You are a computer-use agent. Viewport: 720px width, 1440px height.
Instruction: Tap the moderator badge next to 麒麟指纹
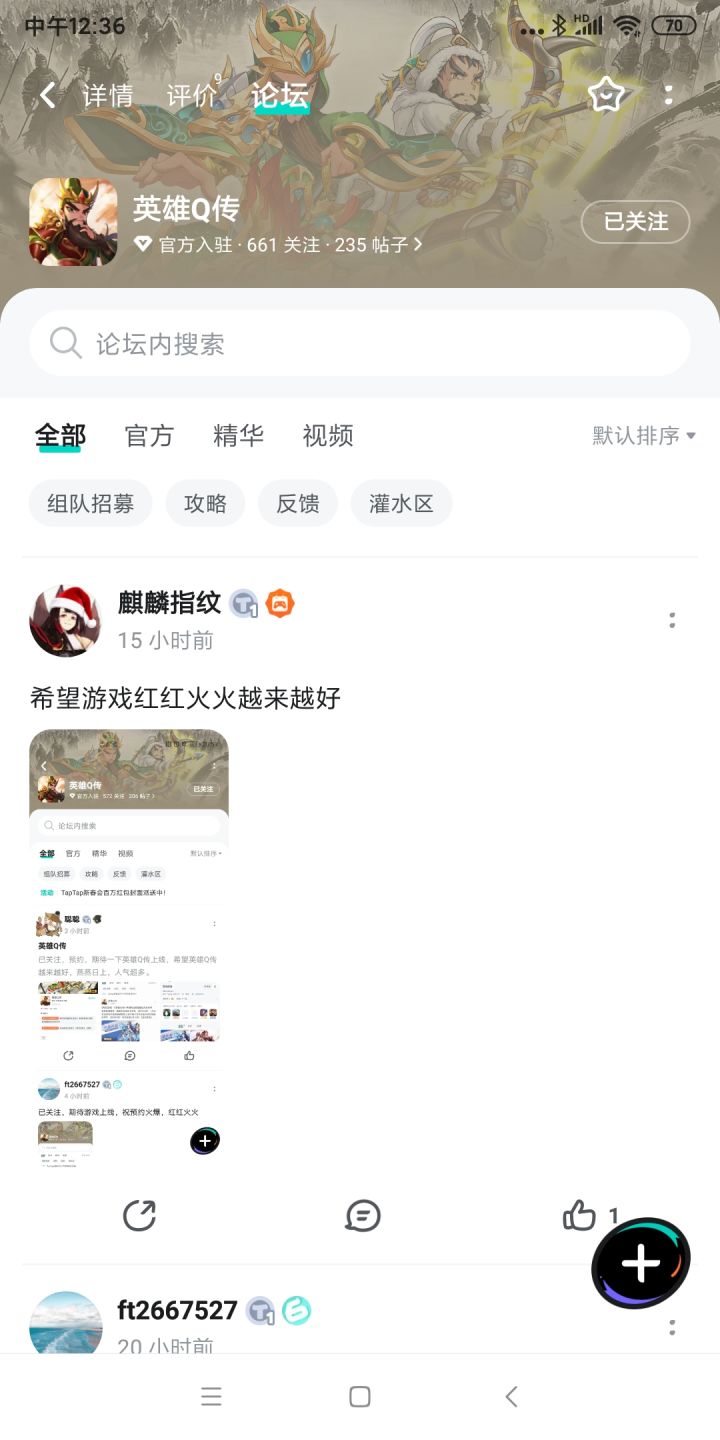[241, 604]
